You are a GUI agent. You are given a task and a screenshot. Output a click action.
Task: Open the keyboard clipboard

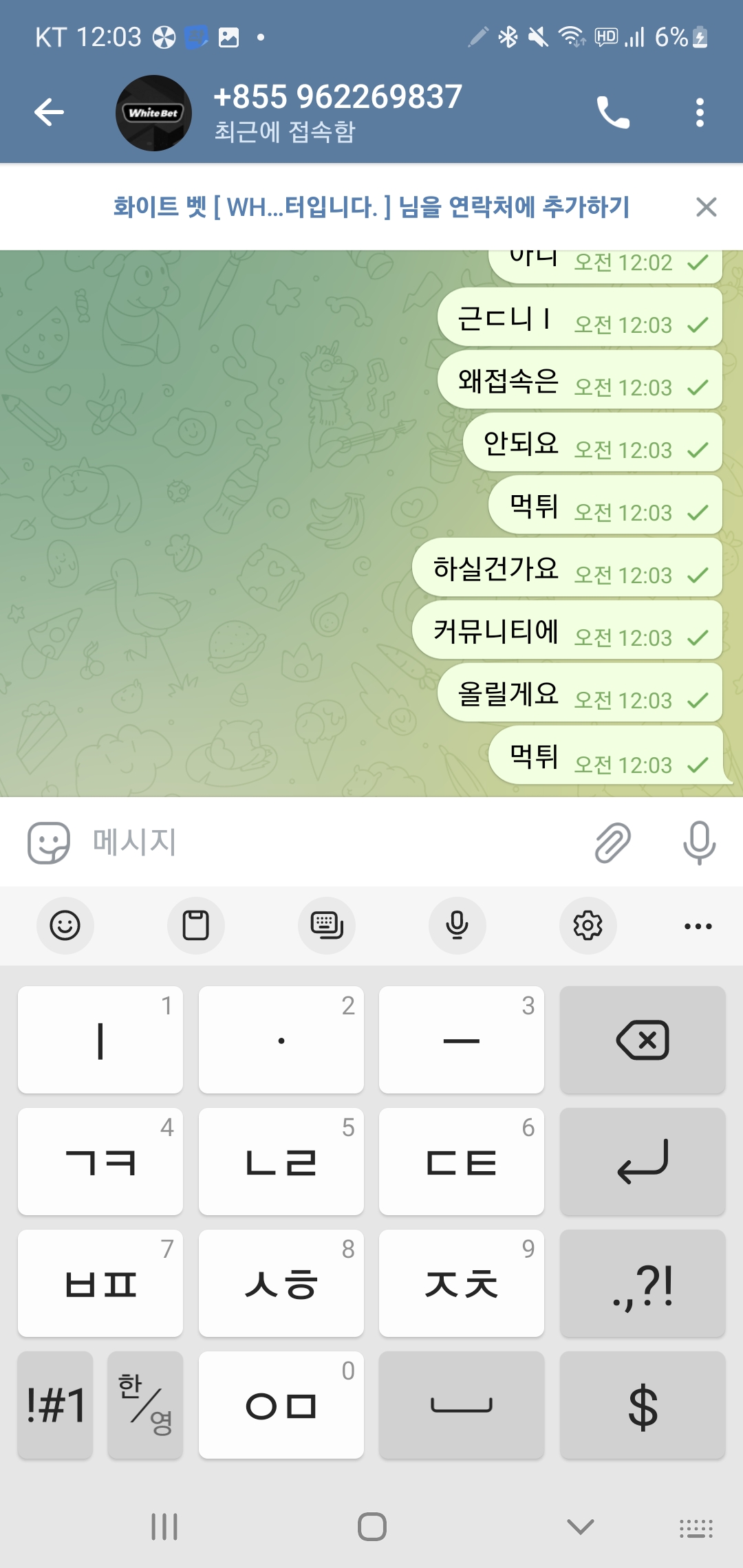pos(195,926)
